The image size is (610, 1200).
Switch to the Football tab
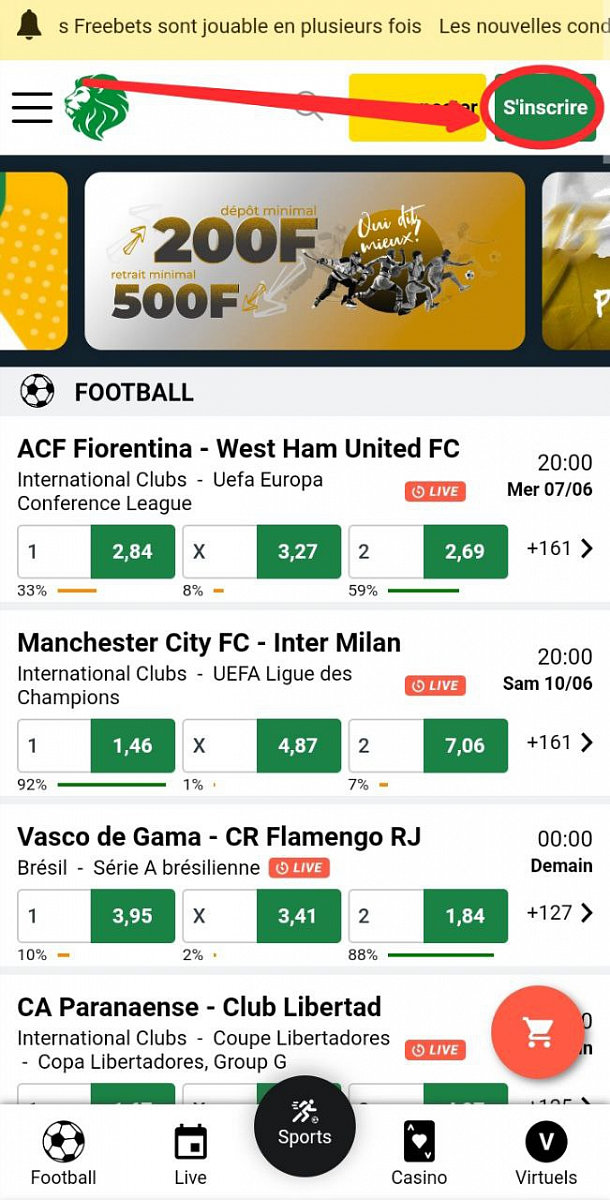click(x=63, y=1153)
